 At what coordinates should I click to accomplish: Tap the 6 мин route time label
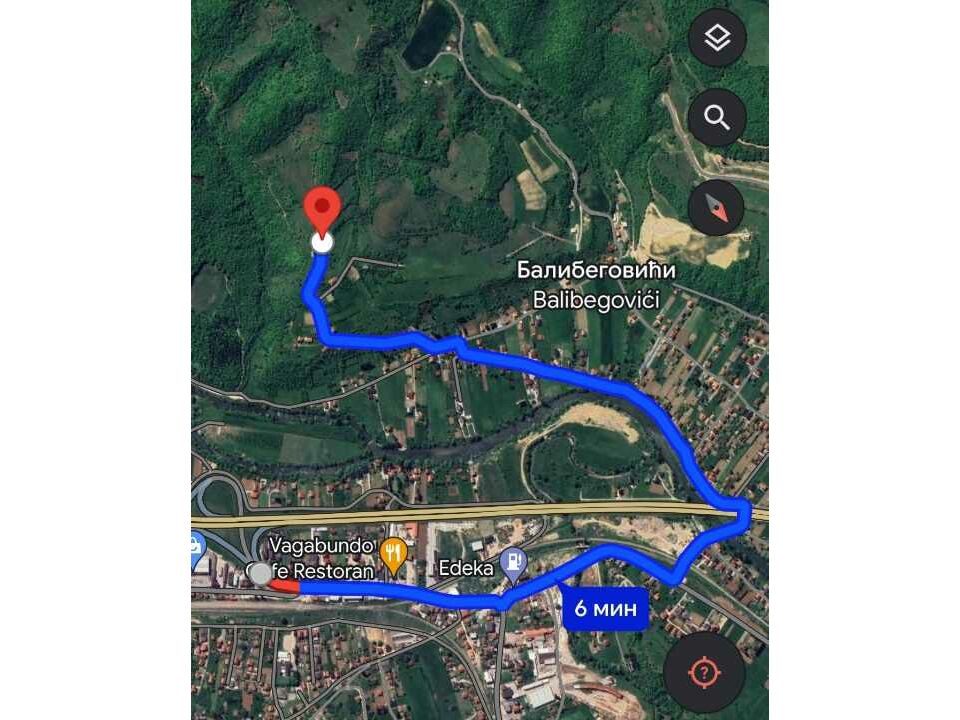pos(606,607)
